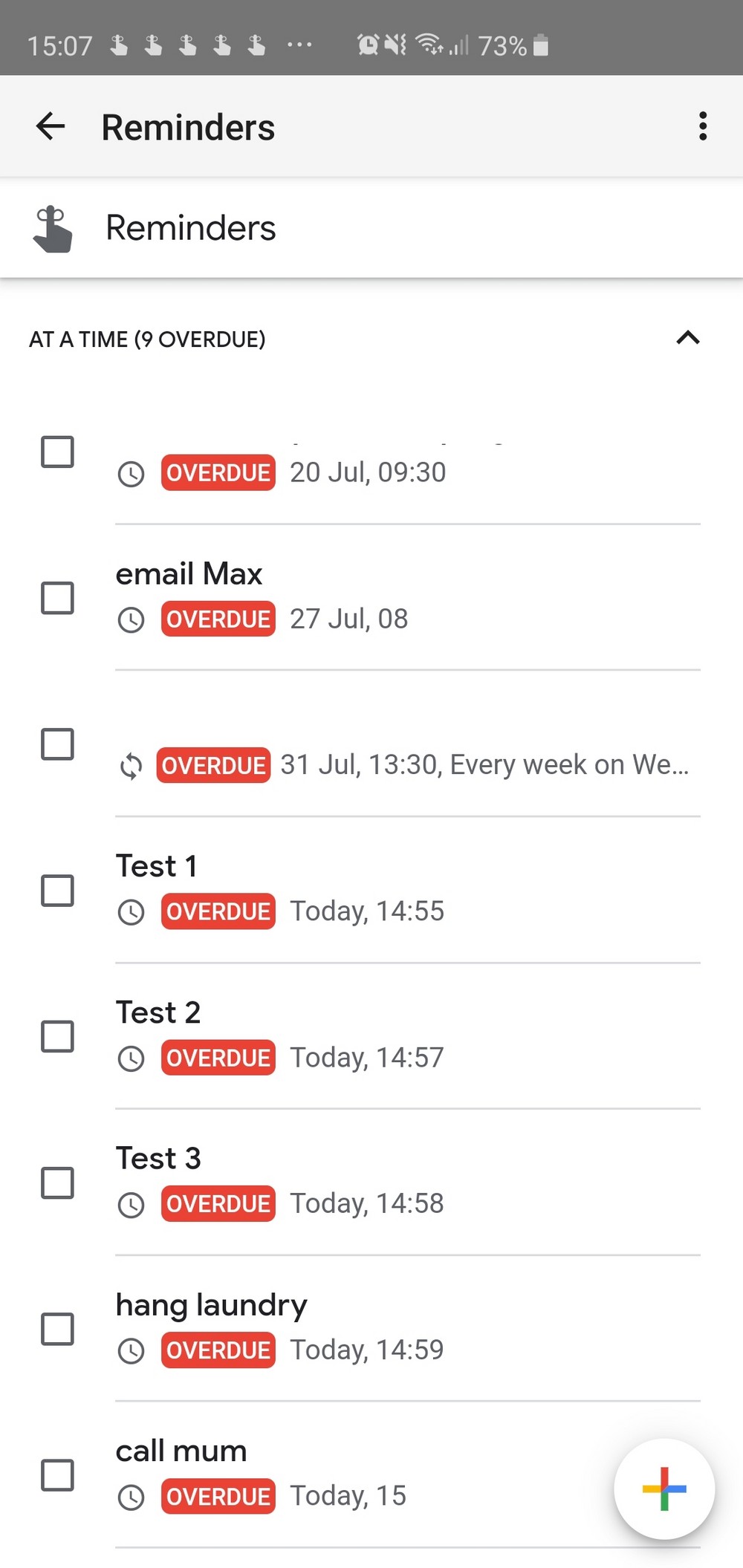Open the hang laundry reminder details

[x=211, y=1306]
